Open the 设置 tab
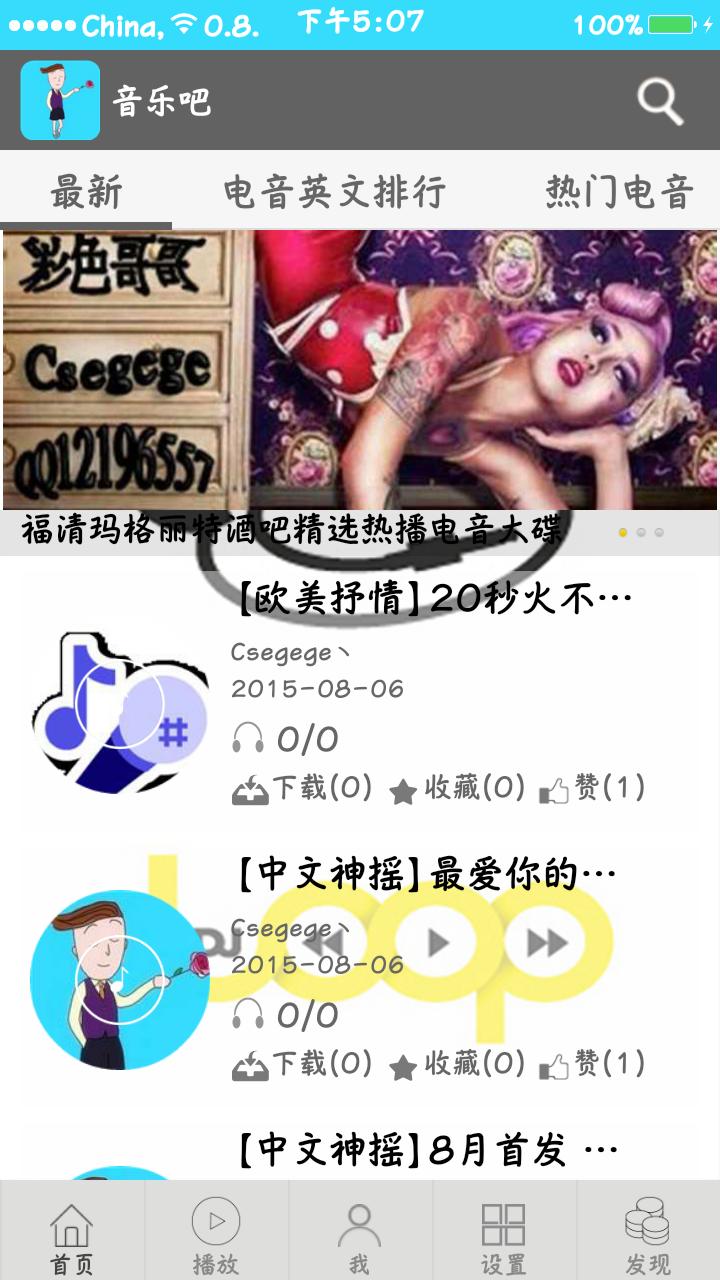 click(504, 1235)
